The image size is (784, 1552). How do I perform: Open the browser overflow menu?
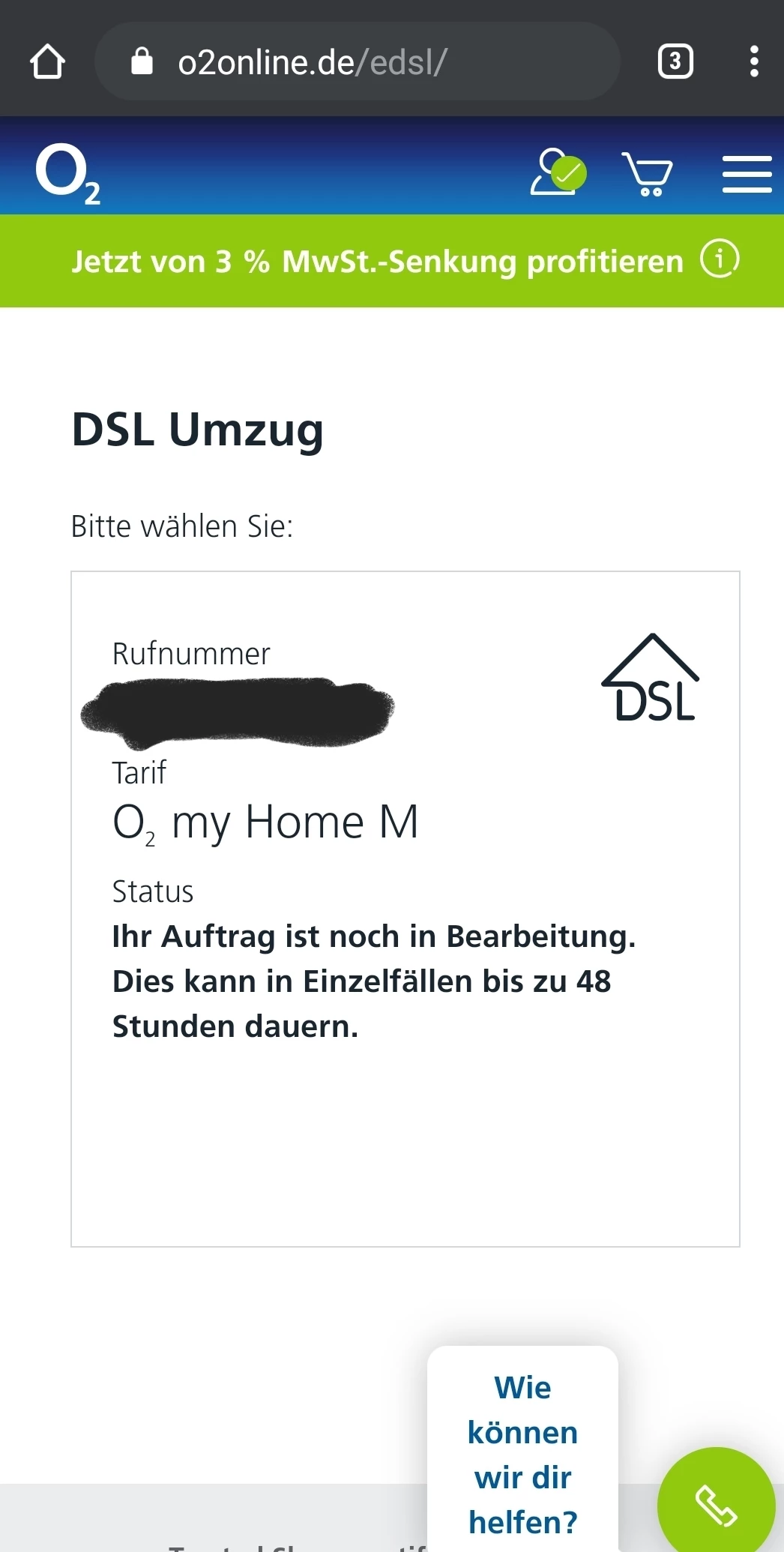coord(754,61)
